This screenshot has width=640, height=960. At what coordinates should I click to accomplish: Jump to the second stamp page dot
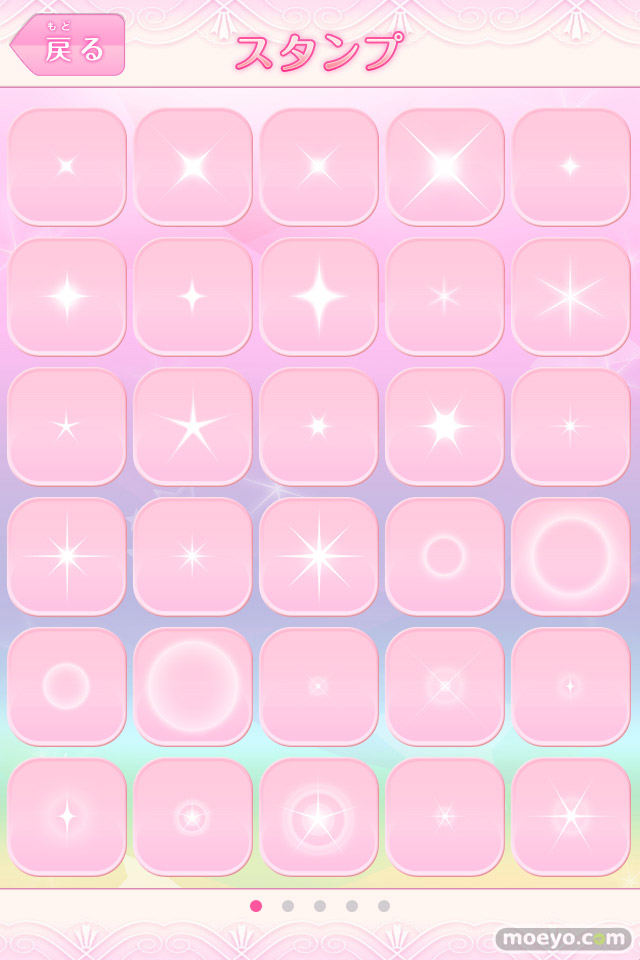click(x=288, y=906)
